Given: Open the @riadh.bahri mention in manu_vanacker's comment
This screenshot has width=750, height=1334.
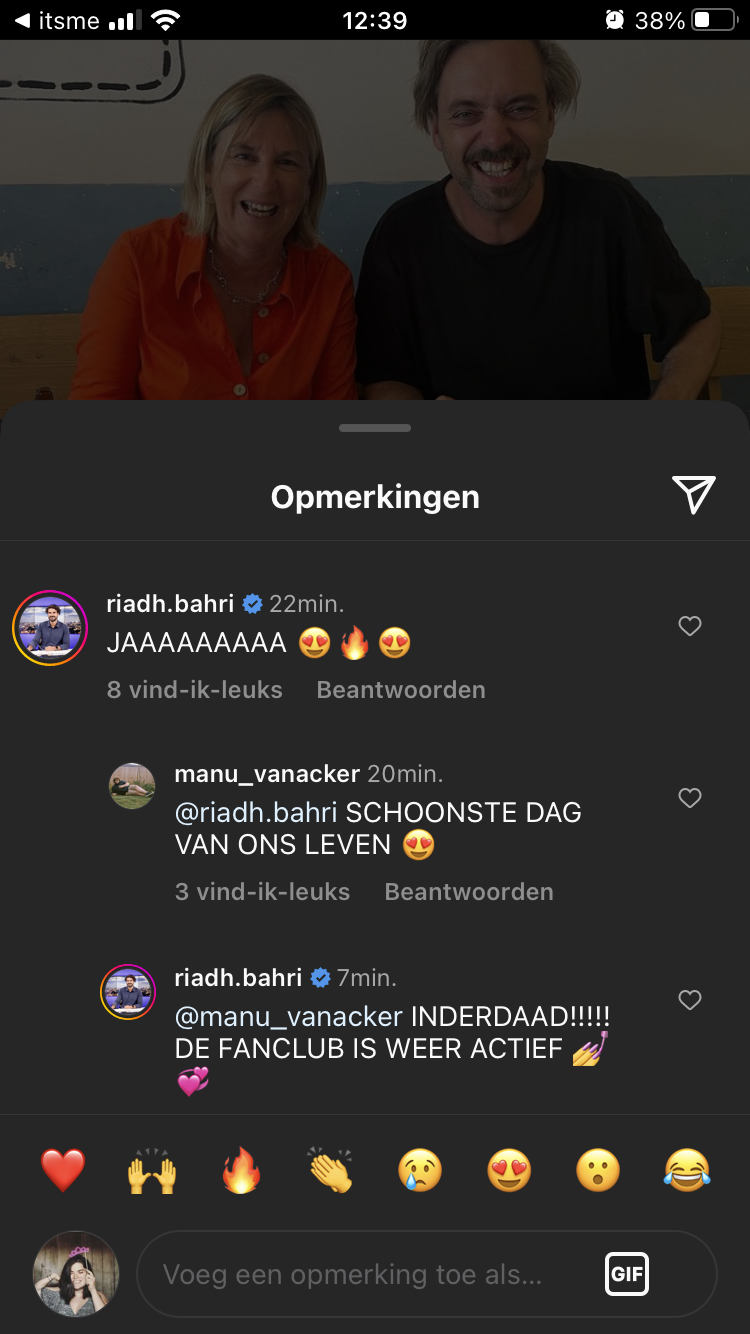Looking at the screenshot, I should pos(256,812).
